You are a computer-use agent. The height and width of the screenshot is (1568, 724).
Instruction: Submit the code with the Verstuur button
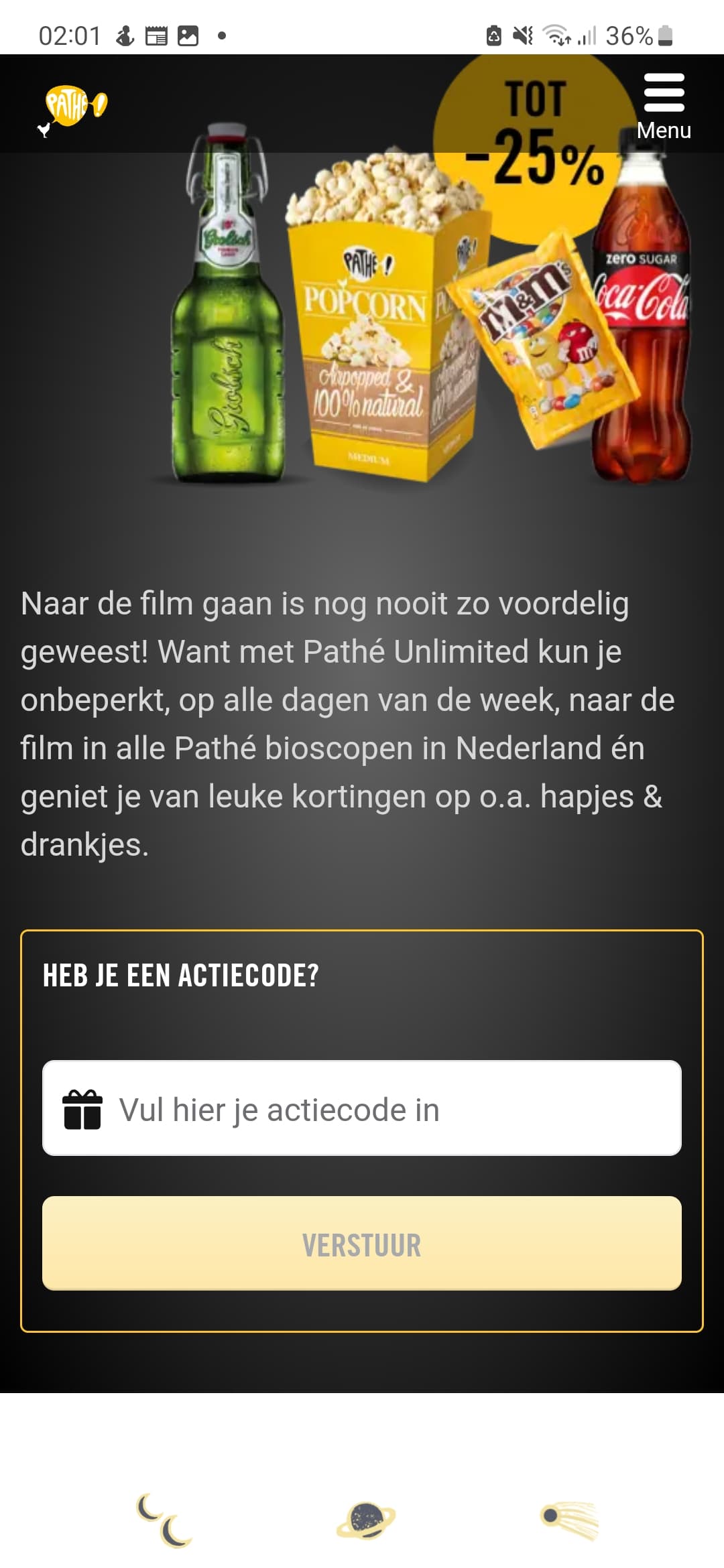(x=362, y=1244)
